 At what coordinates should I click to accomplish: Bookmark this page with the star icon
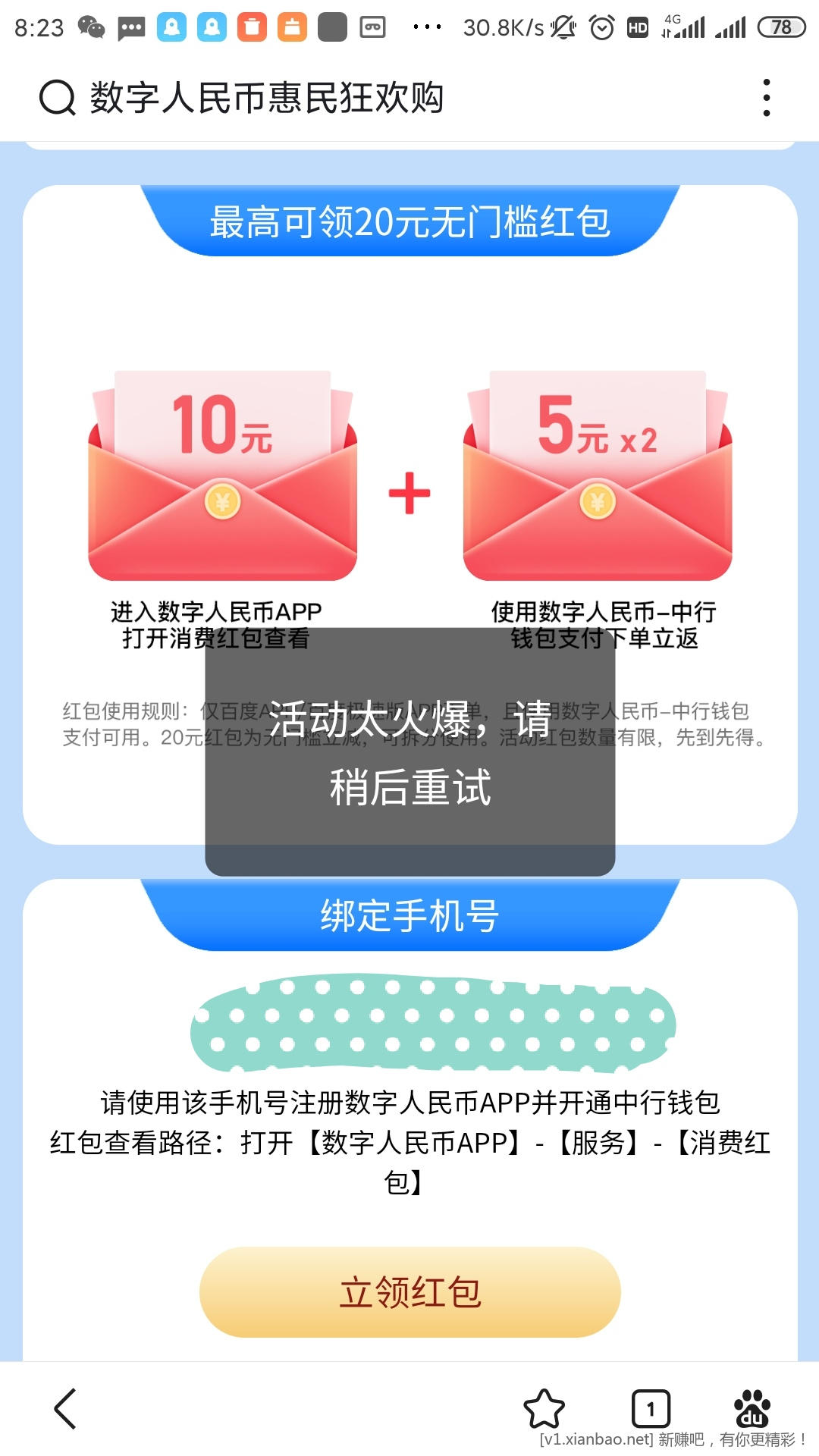point(544,1409)
